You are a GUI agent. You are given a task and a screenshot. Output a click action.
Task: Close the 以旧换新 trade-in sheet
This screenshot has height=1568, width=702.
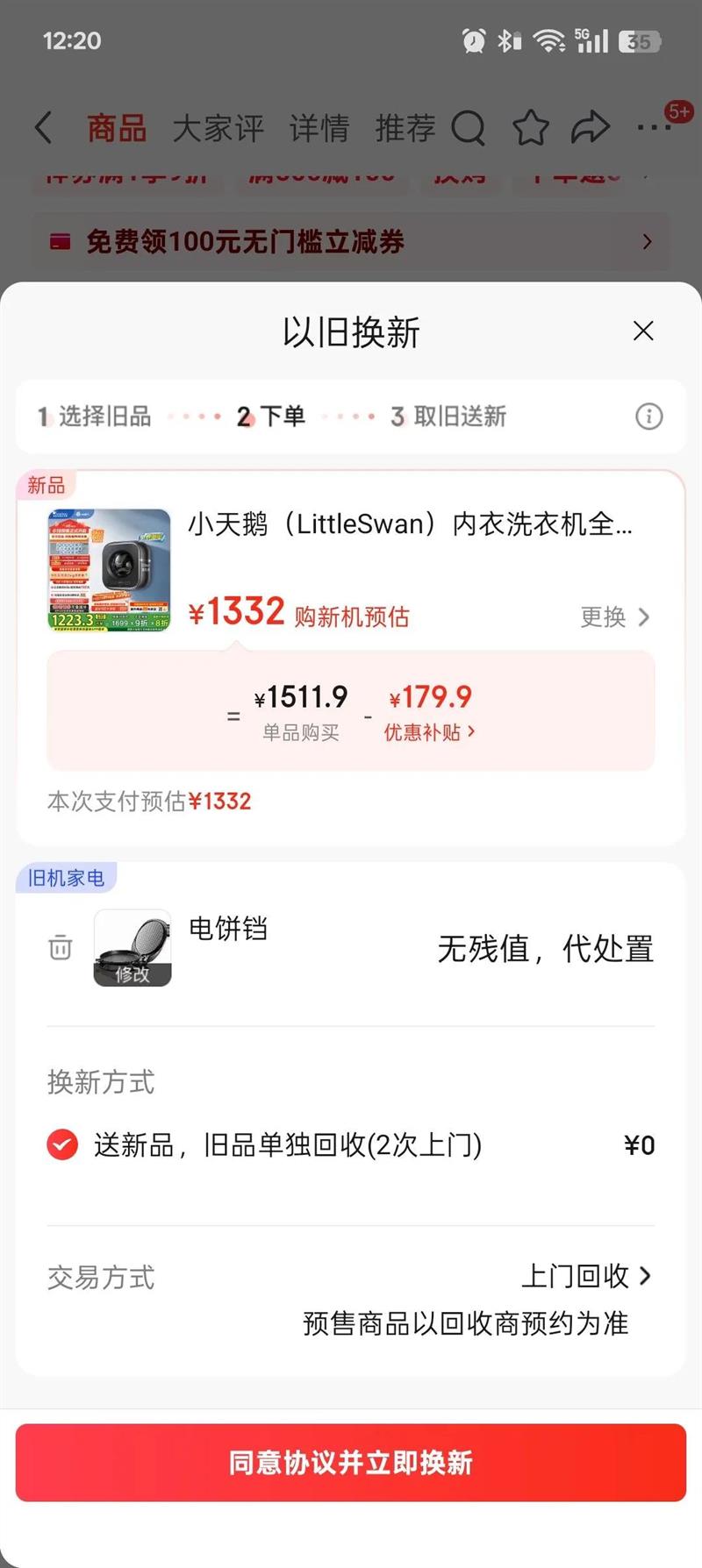pyautogui.click(x=643, y=331)
